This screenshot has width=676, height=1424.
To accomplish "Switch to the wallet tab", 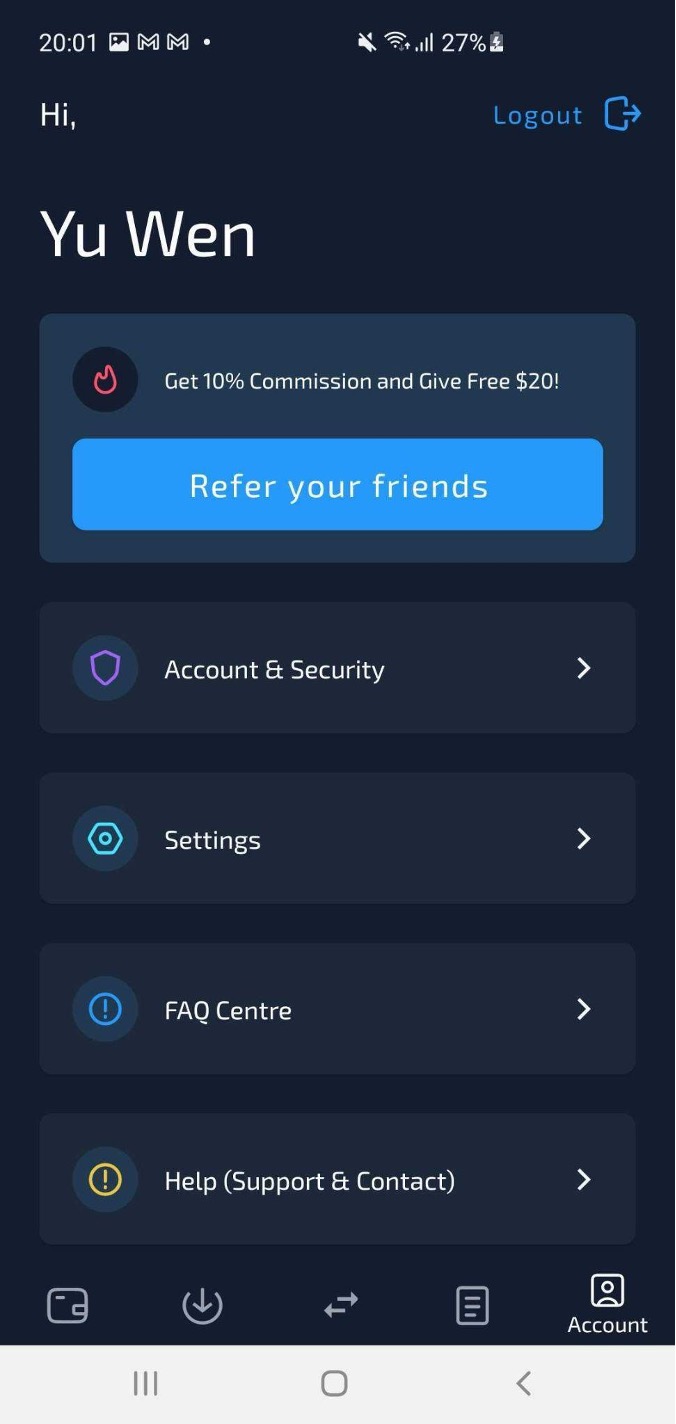I will click(x=68, y=1305).
